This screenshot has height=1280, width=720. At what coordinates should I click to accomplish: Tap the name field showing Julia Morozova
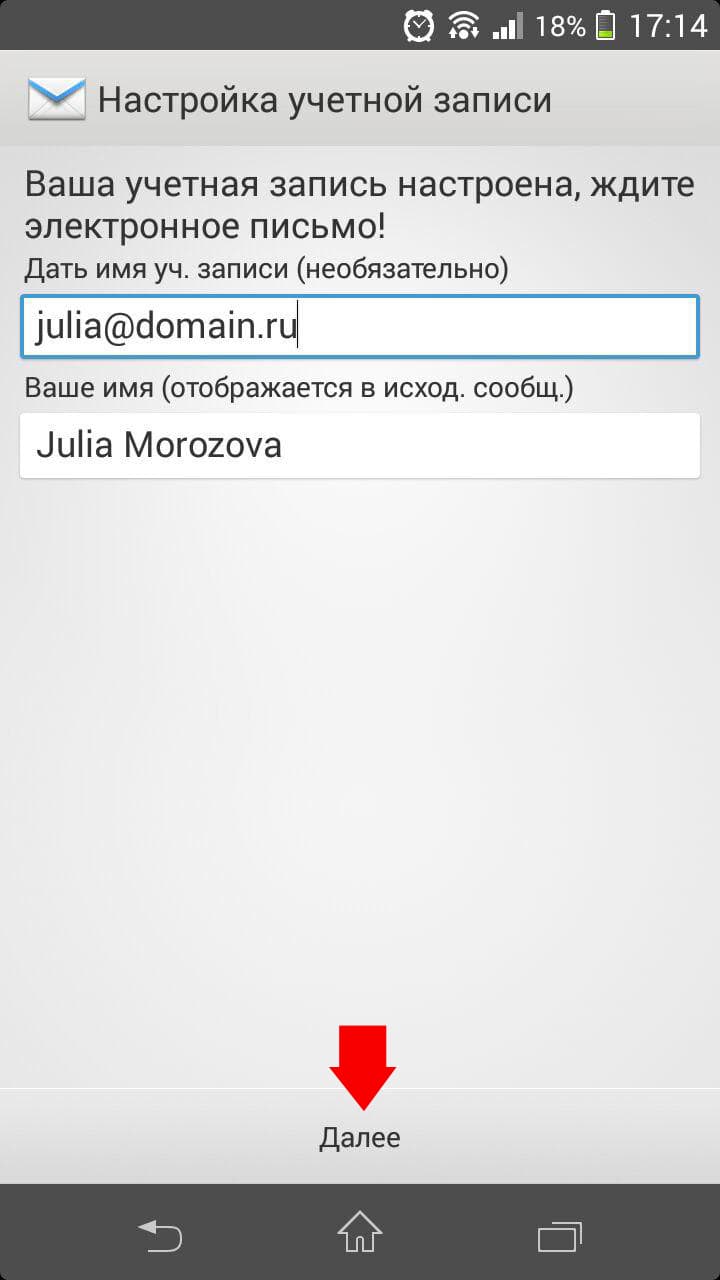(360, 446)
